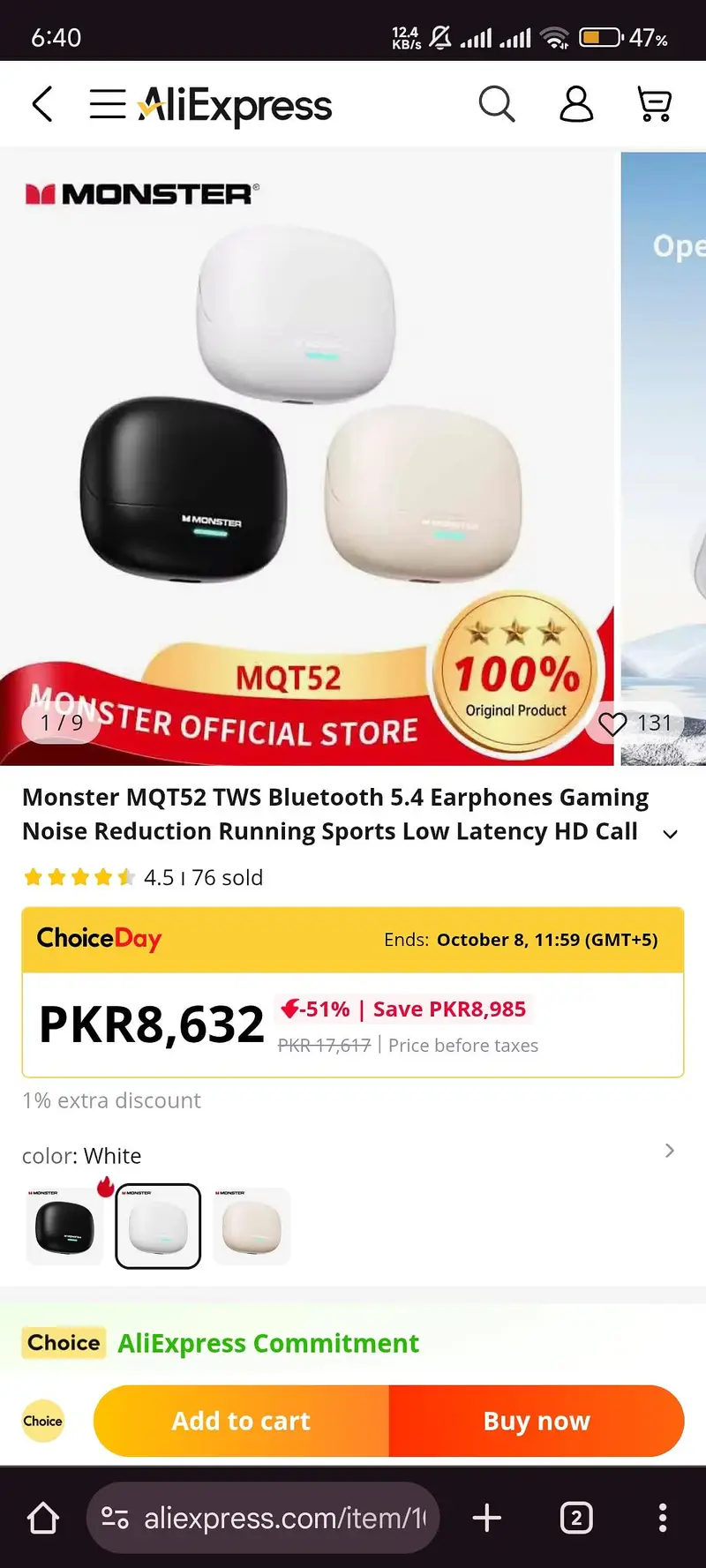Go back using the header arrow

(42, 104)
